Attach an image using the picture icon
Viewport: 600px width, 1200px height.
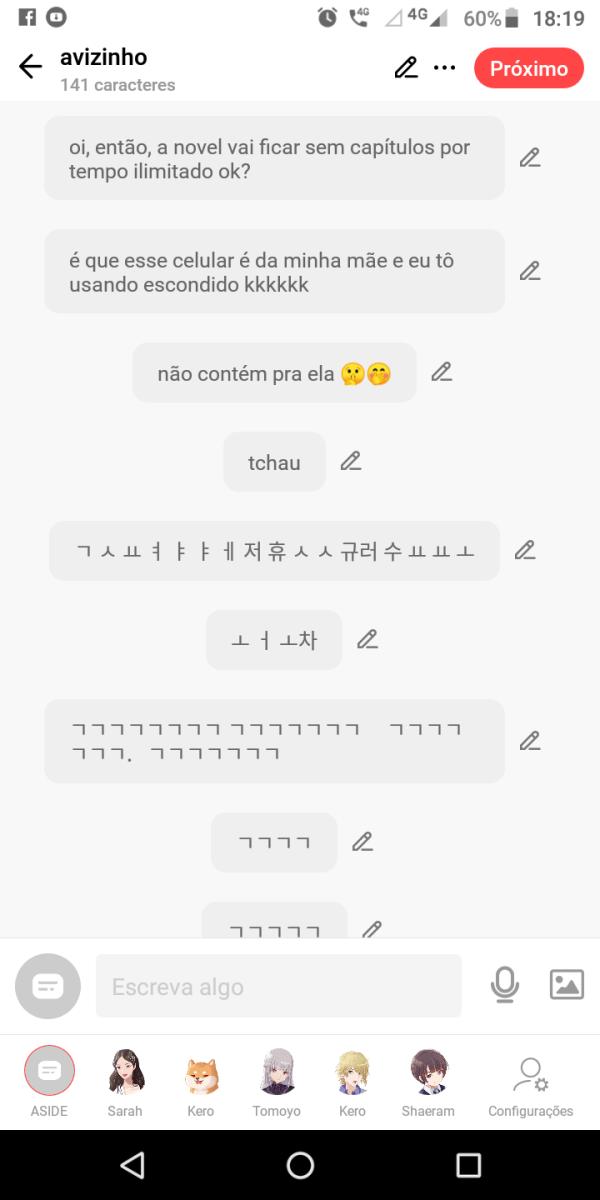pos(566,985)
